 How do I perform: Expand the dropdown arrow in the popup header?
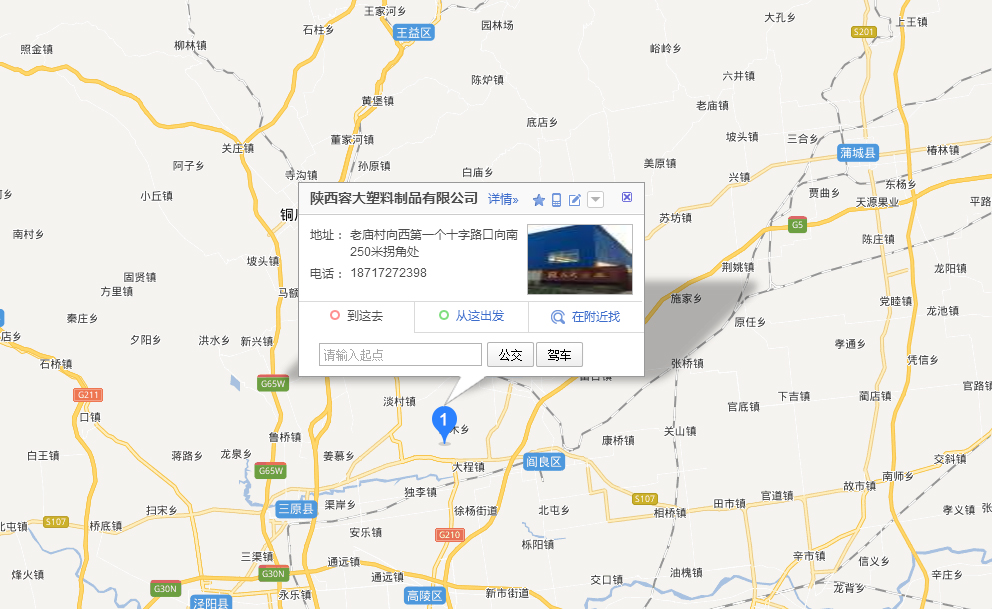coord(595,200)
